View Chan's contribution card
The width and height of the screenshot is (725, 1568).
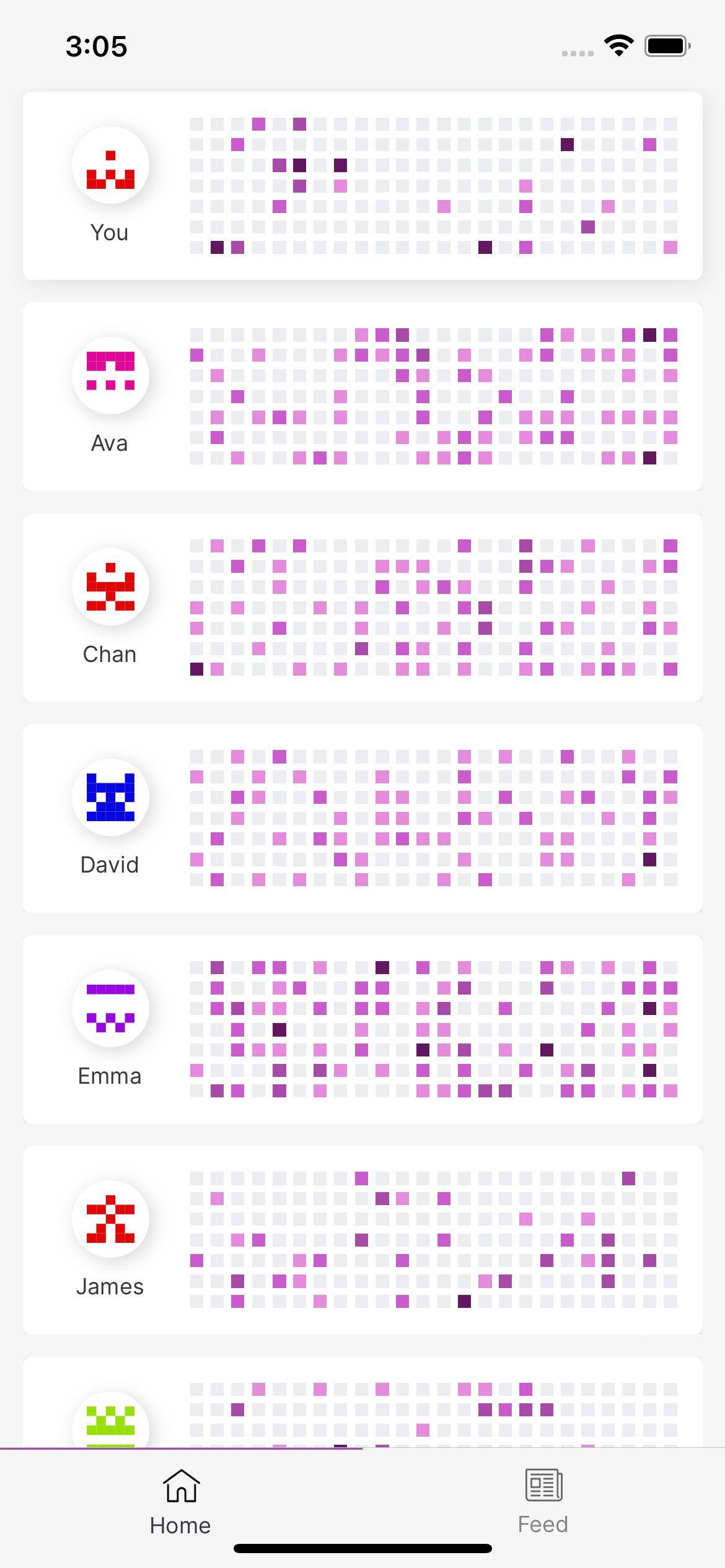[x=362, y=608]
